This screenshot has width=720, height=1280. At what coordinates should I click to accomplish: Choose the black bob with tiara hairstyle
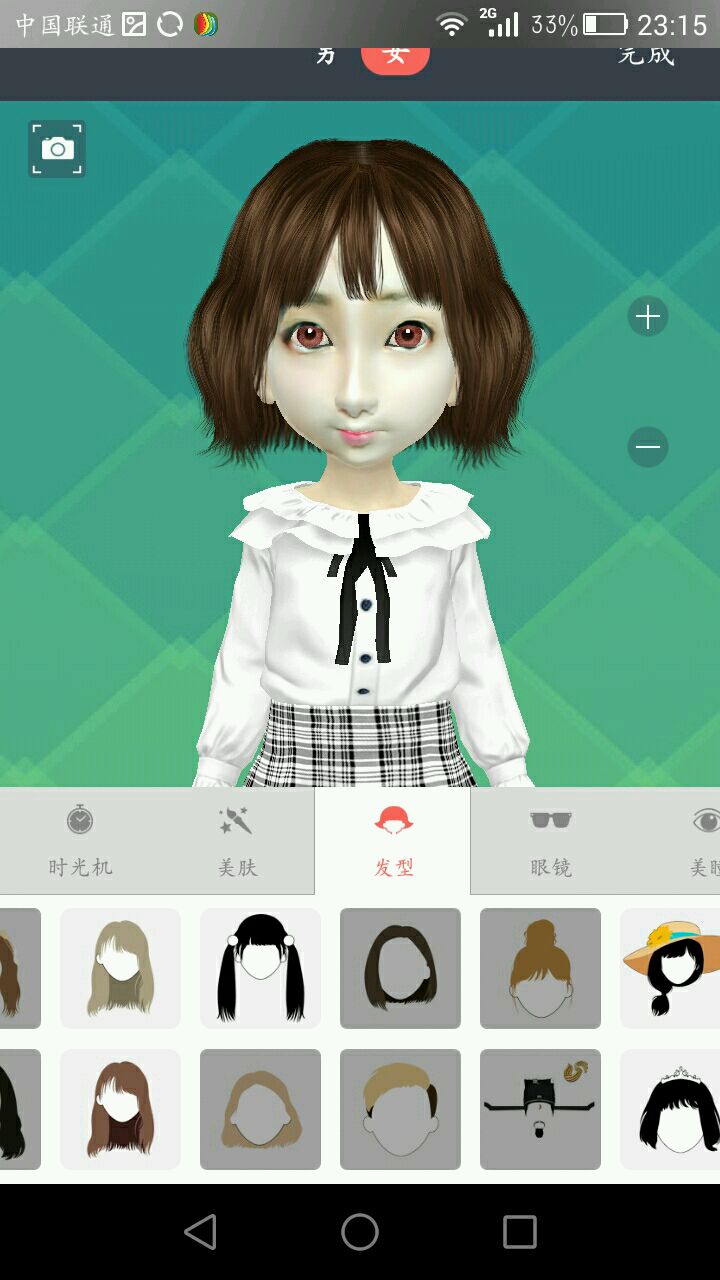[672, 1109]
